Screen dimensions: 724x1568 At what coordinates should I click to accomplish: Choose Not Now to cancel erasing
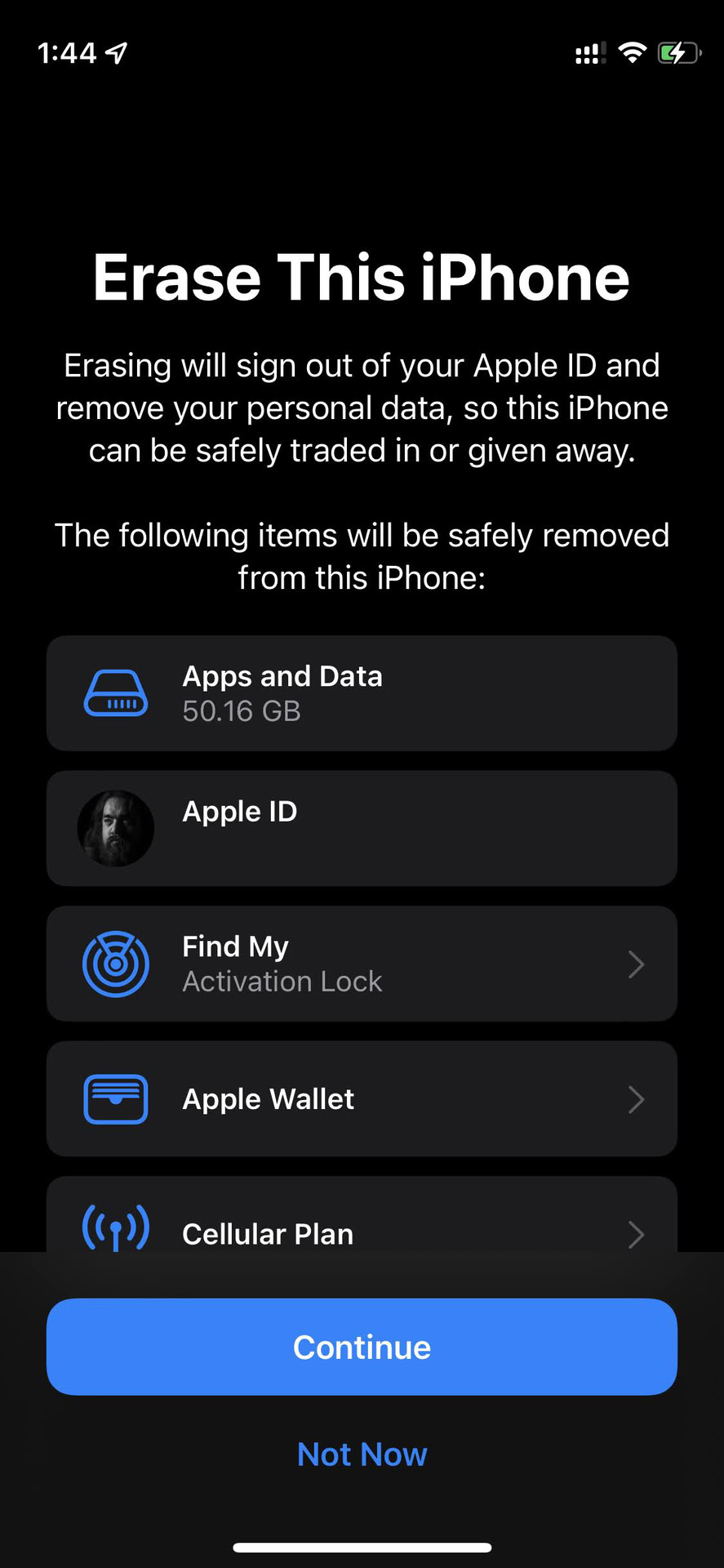coord(362,1454)
